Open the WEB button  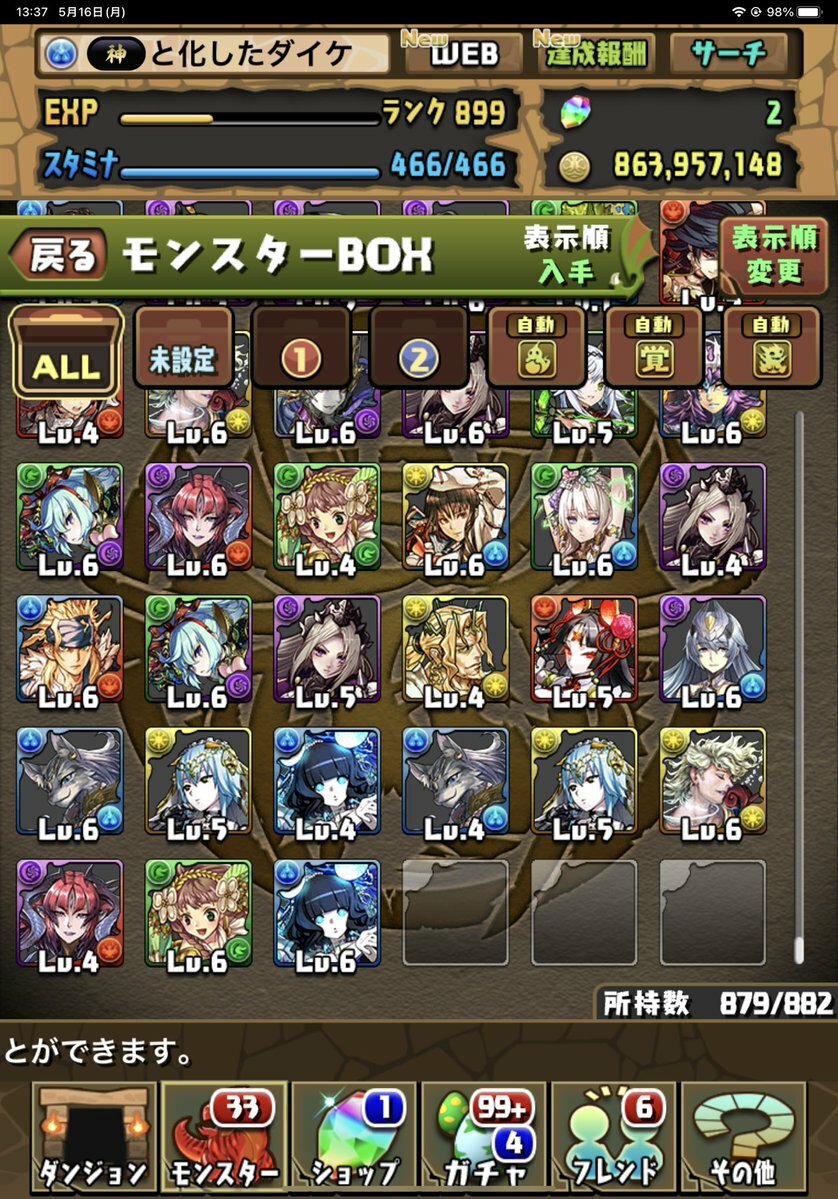click(463, 53)
